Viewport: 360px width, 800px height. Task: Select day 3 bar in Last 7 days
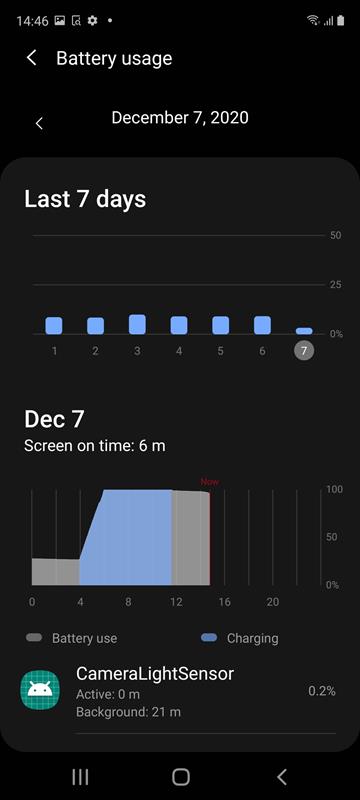click(x=137, y=324)
